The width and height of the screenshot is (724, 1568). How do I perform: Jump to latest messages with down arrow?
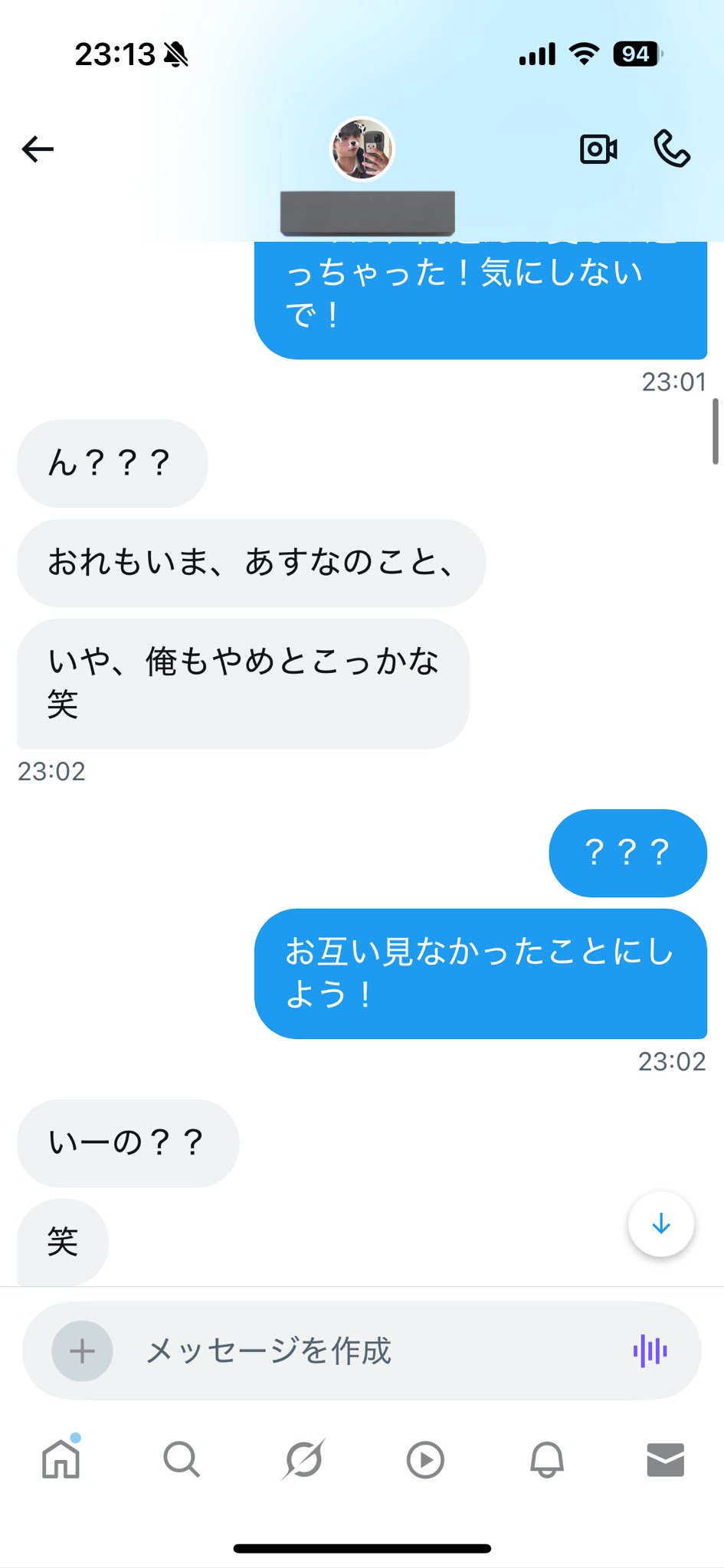(660, 1224)
